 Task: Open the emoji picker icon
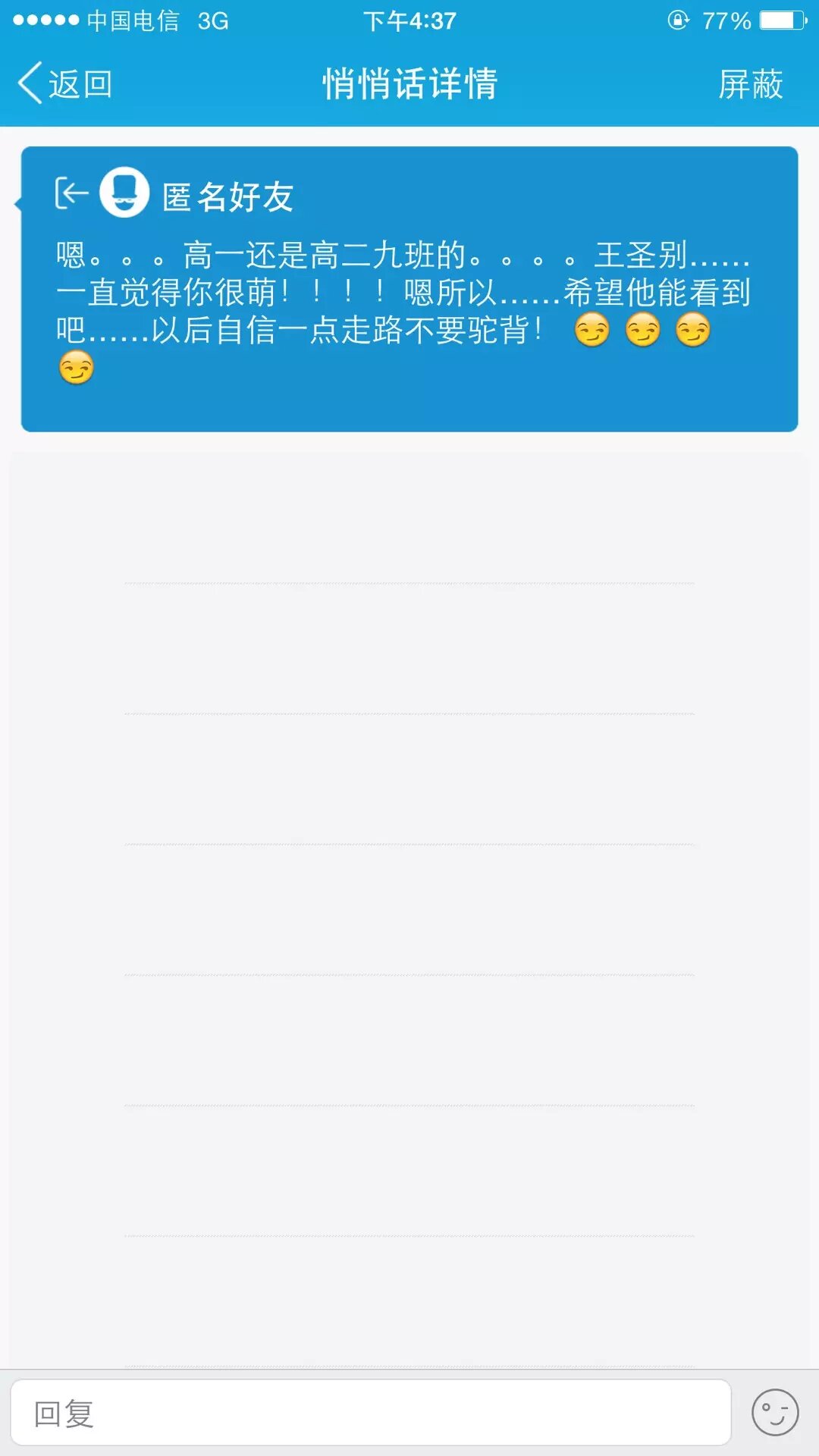[x=774, y=1413]
